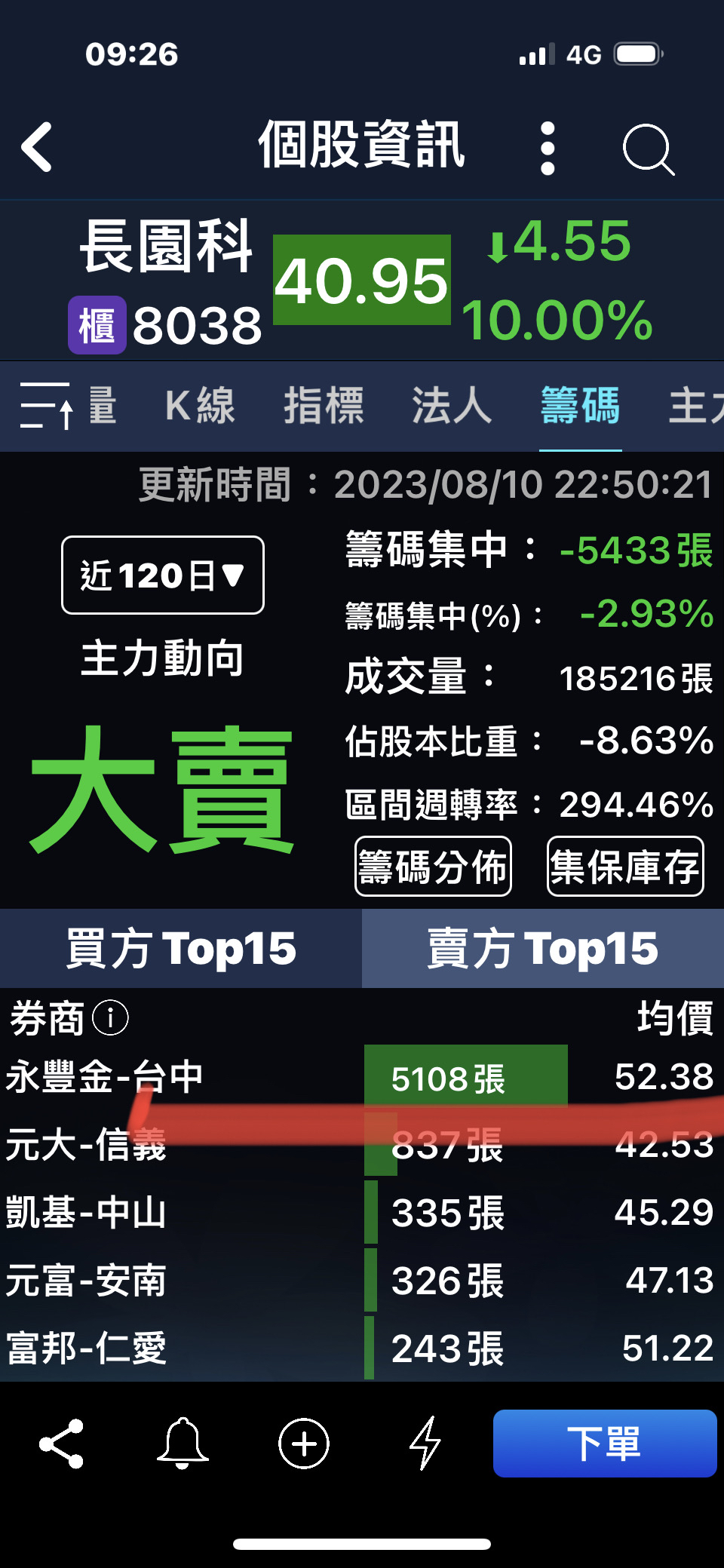Share this stock page
Screen dimensions: 724x1568
61,1444
